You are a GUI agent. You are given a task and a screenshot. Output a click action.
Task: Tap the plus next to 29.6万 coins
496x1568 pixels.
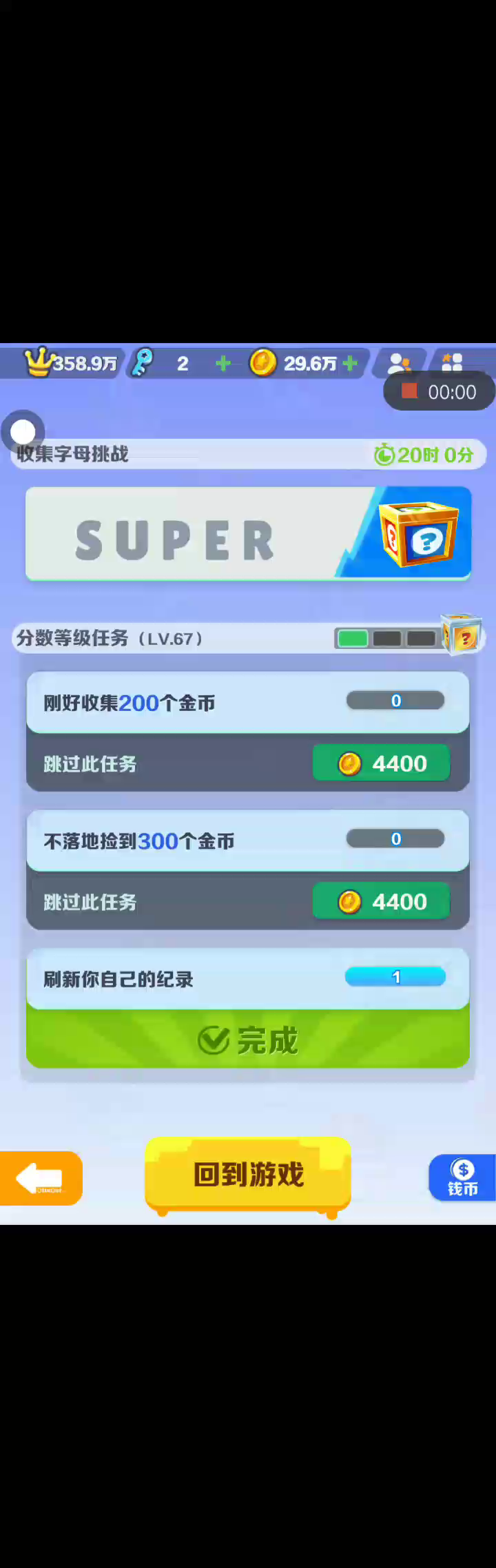click(x=350, y=363)
